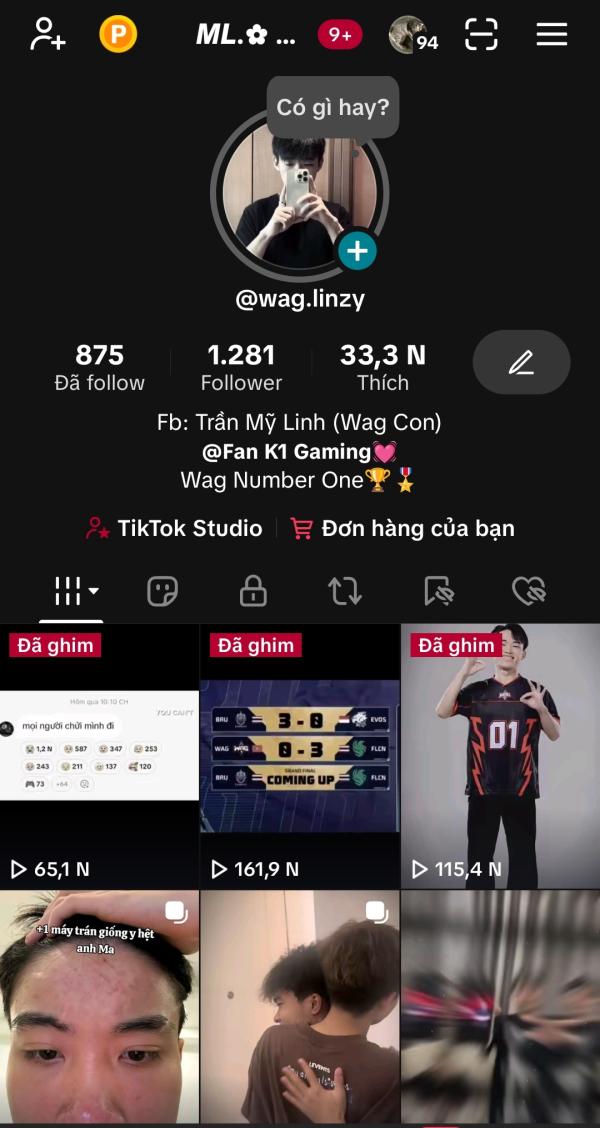Image resolution: width=600 pixels, height=1128 pixels.
Task: Switch to the liked videos heart tab
Action: click(x=528, y=591)
